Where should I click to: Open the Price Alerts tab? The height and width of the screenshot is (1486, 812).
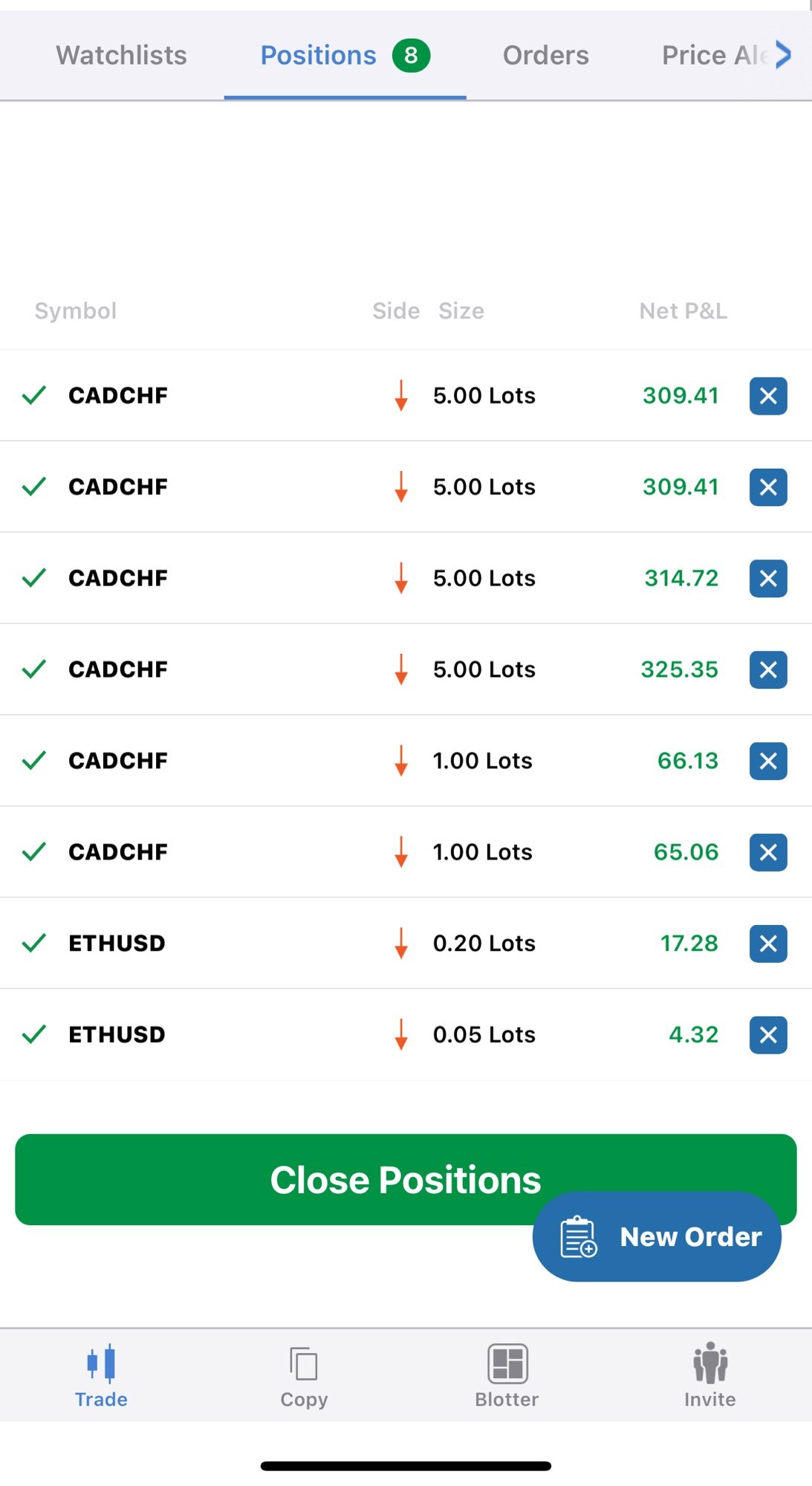tap(715, 56)
